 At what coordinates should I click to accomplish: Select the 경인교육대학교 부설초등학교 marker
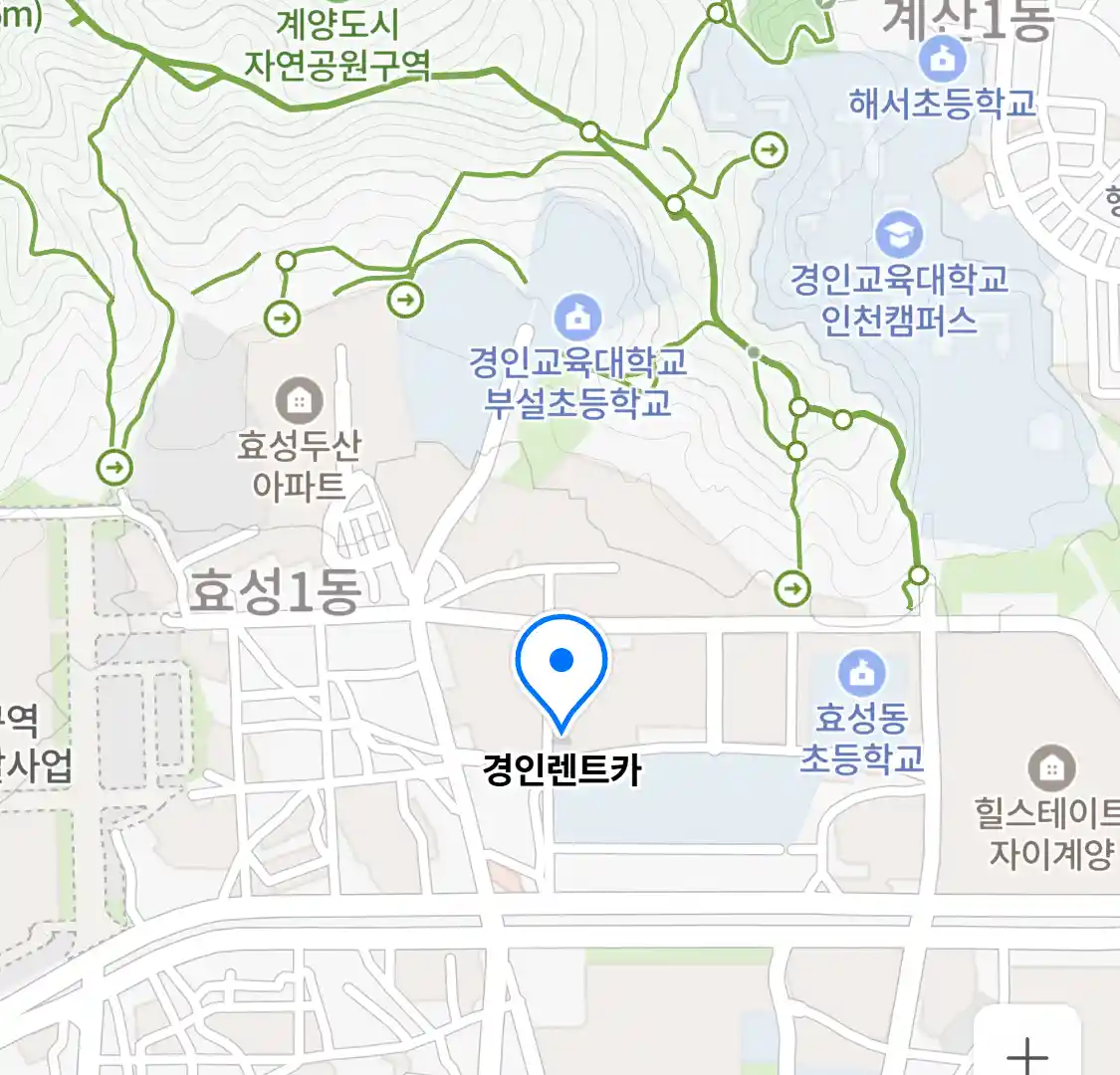coord(576,318)
